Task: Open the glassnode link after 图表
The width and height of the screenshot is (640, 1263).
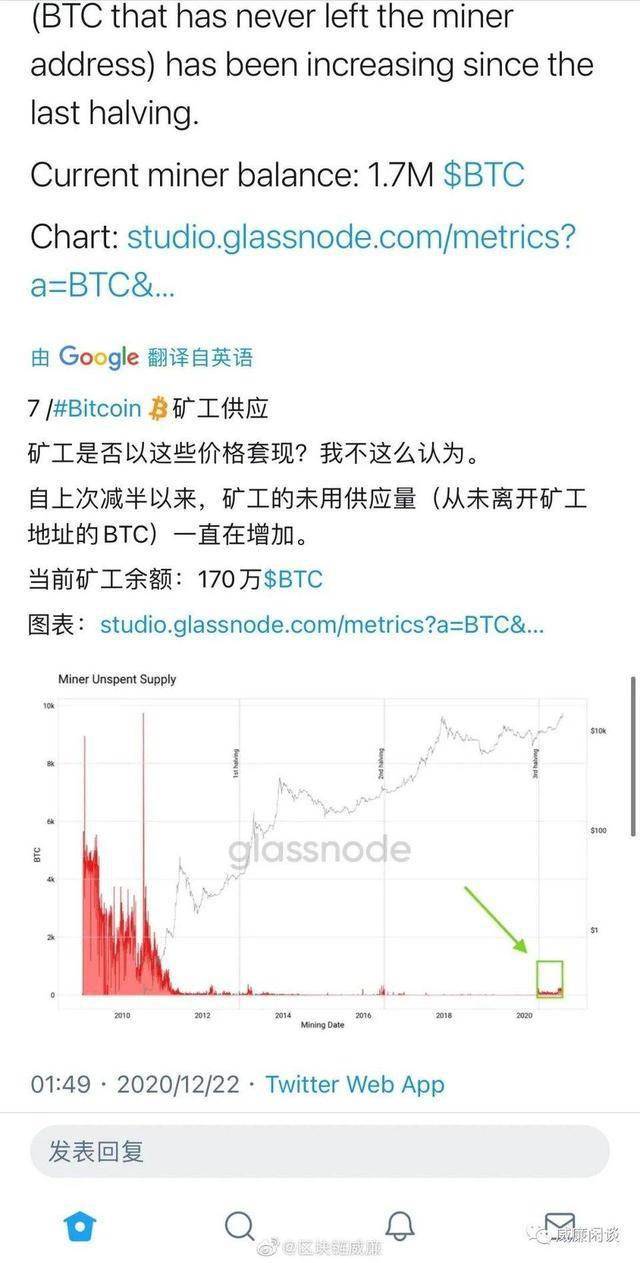Action: click(322, 625)
